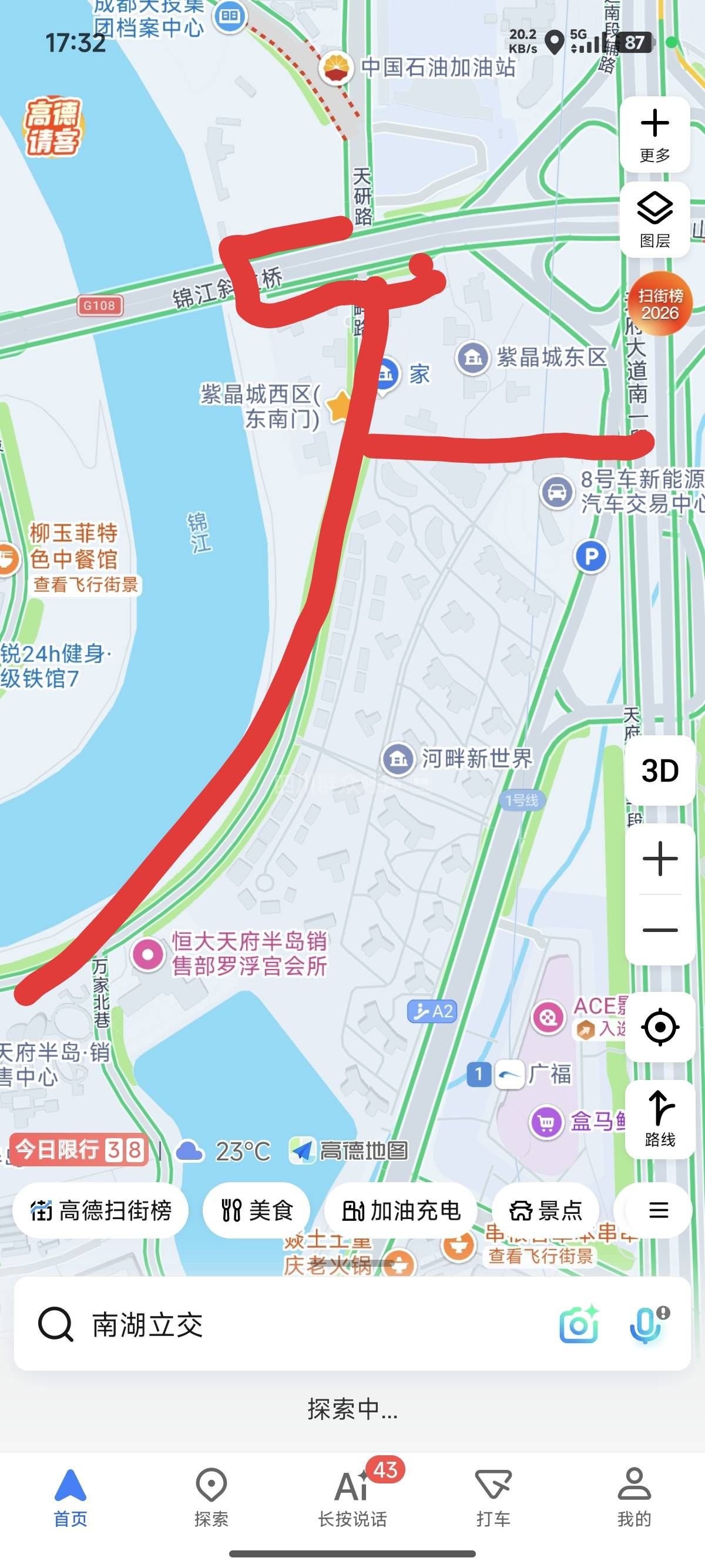Search by camera in the search bar
Screen dimensions: 705x1568
click(x=578, y=1325)
